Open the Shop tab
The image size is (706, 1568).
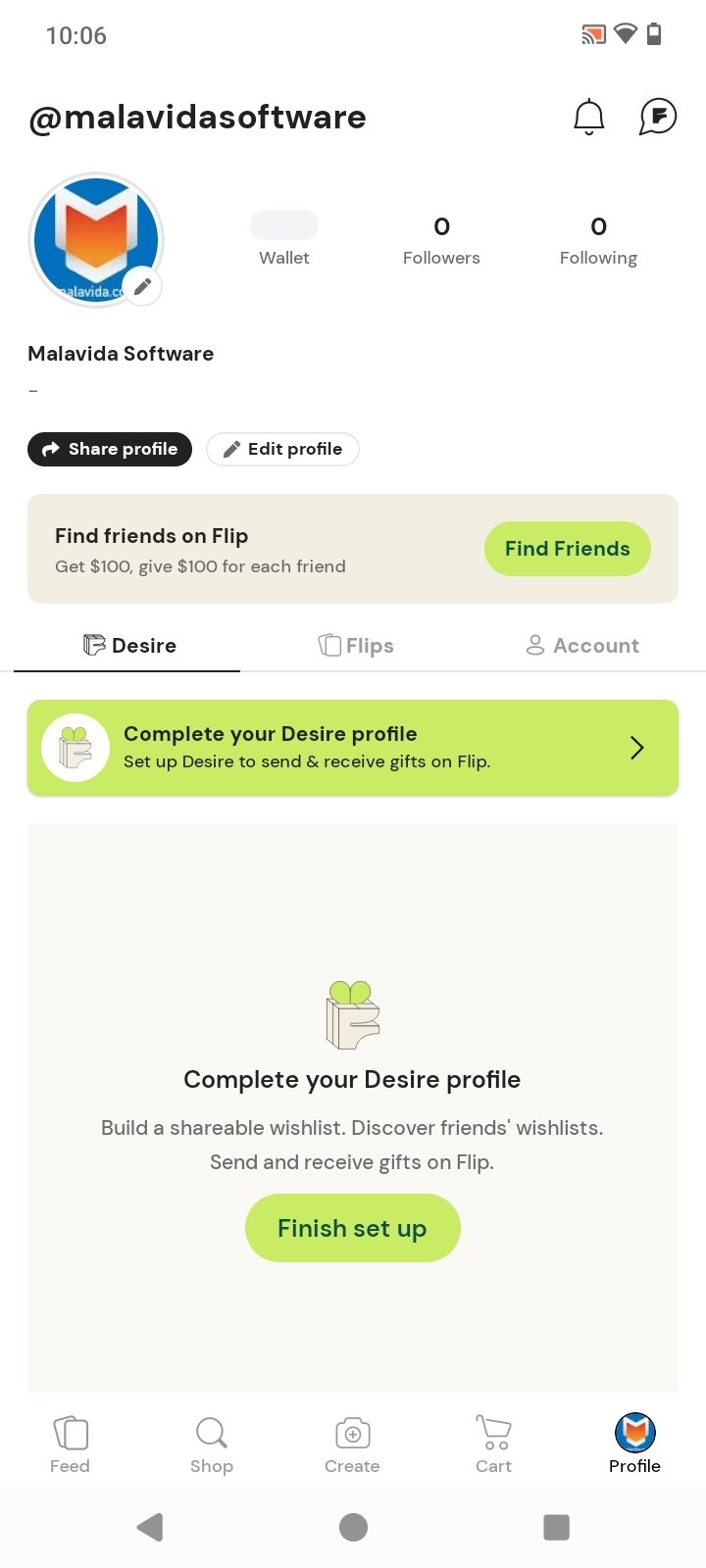click(x=212, y=1445)
